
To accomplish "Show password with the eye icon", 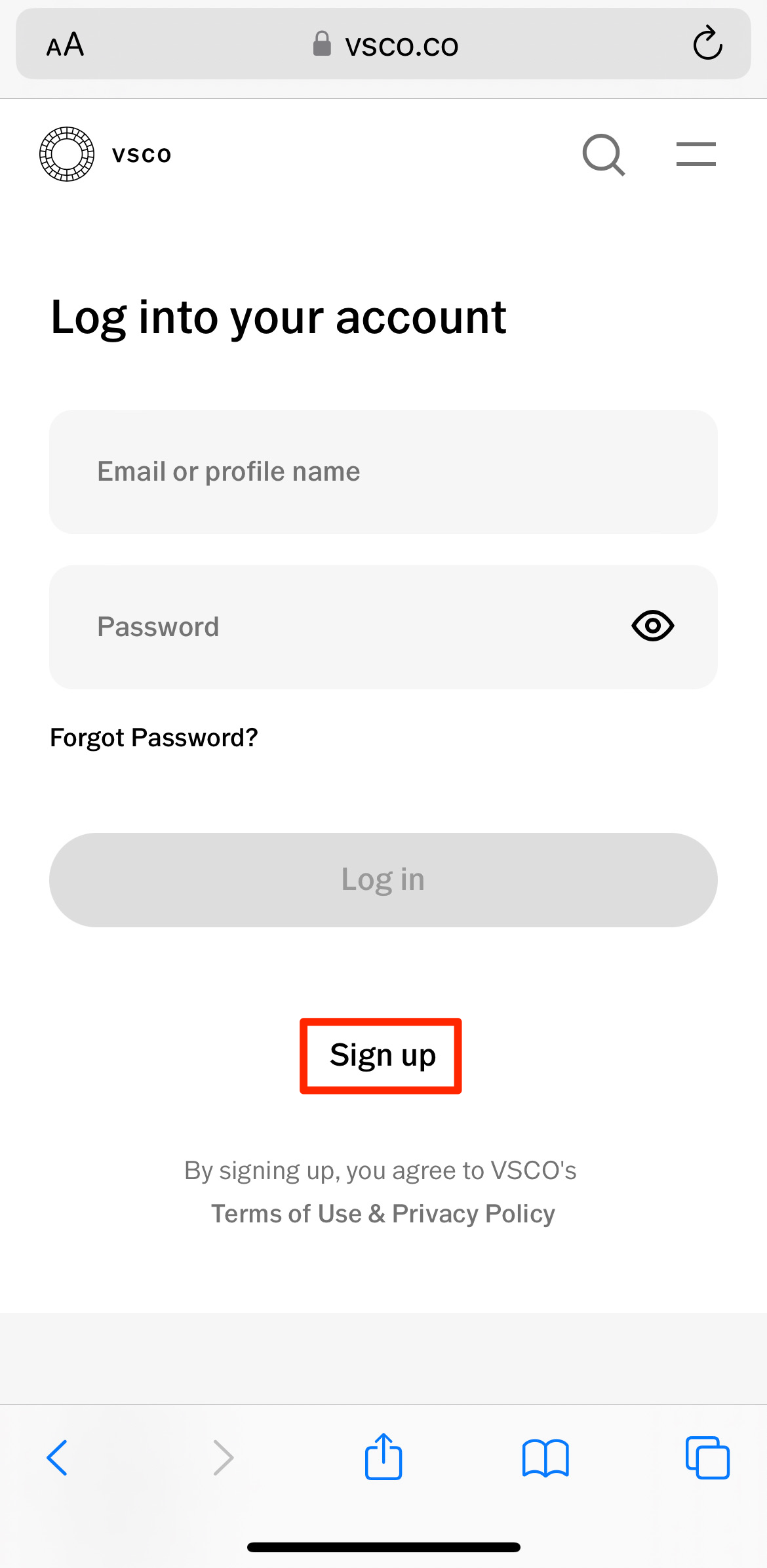I will tap(653, 626).
